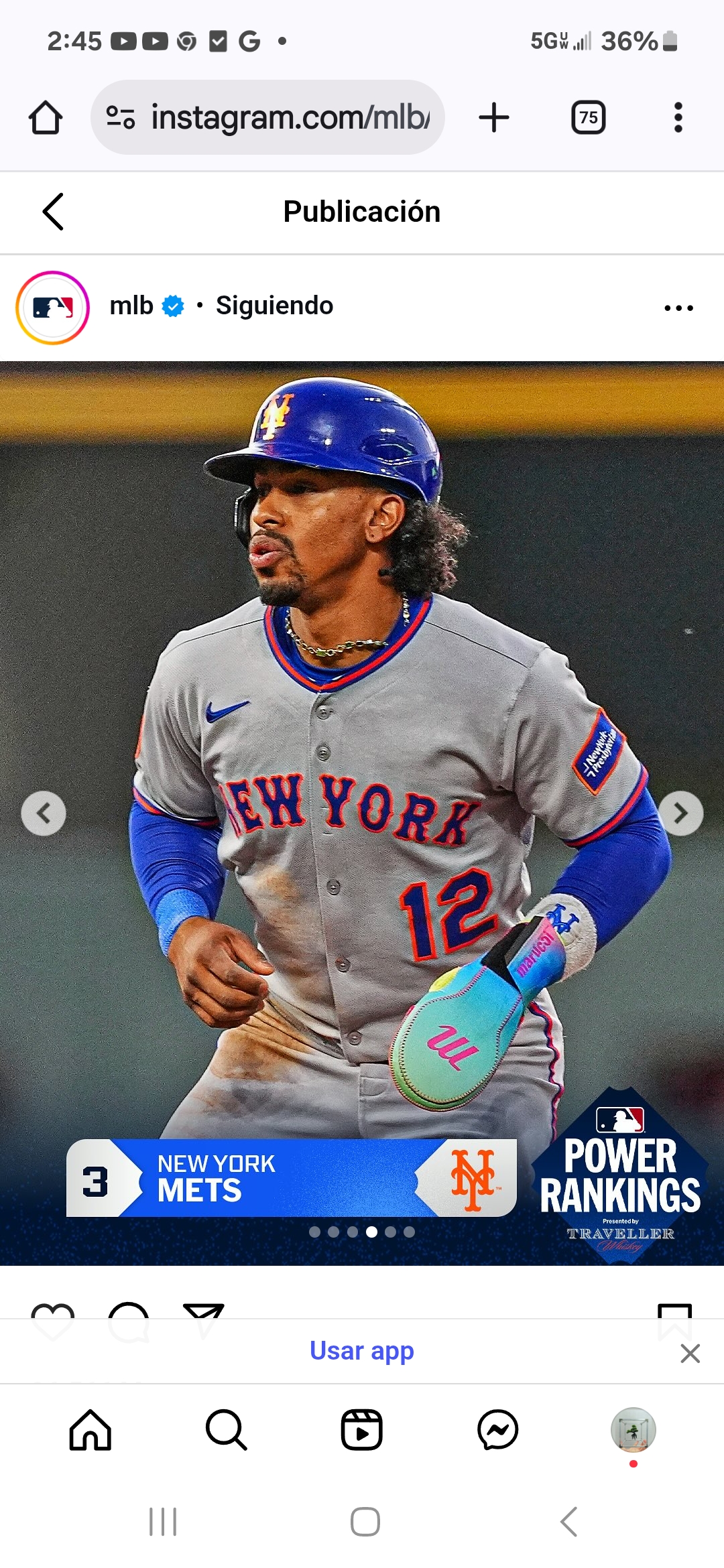View the 75 open tabs
724x1568 pixels.
pos(588,118)
